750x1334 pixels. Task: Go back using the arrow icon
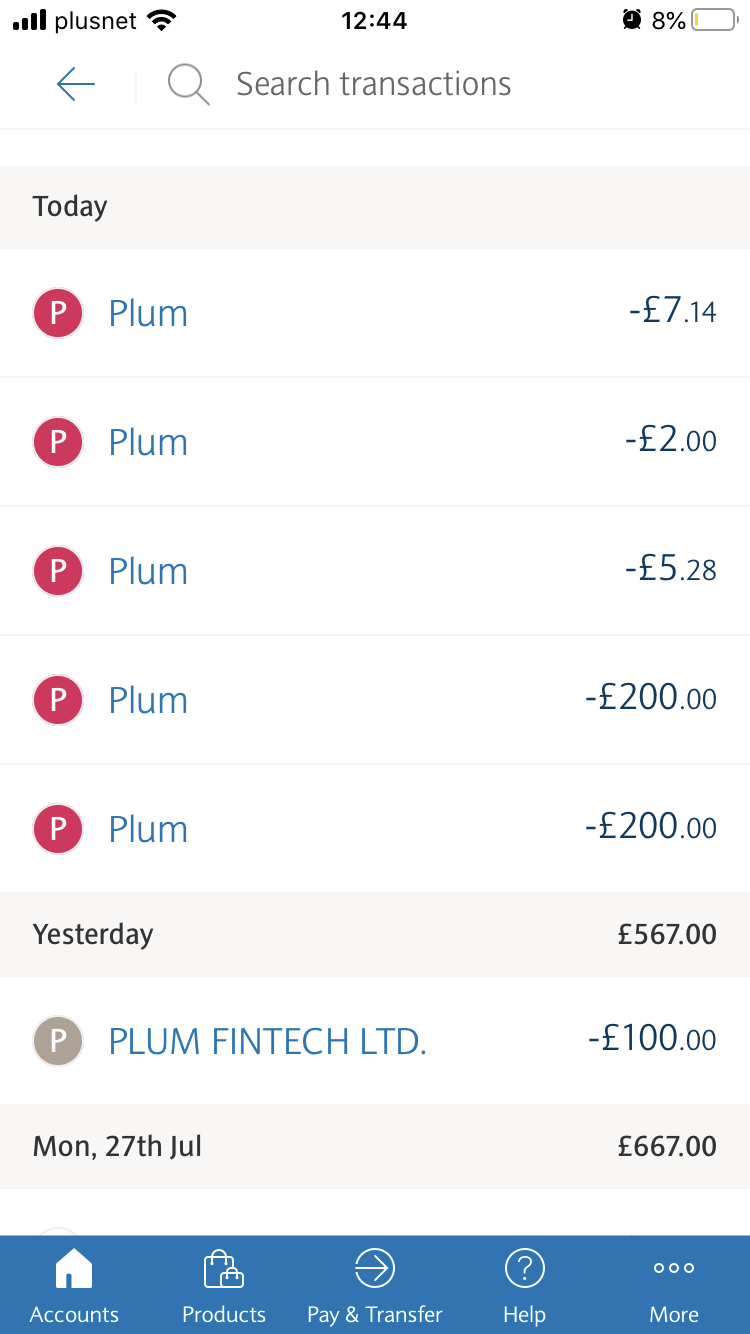(76, 85)
